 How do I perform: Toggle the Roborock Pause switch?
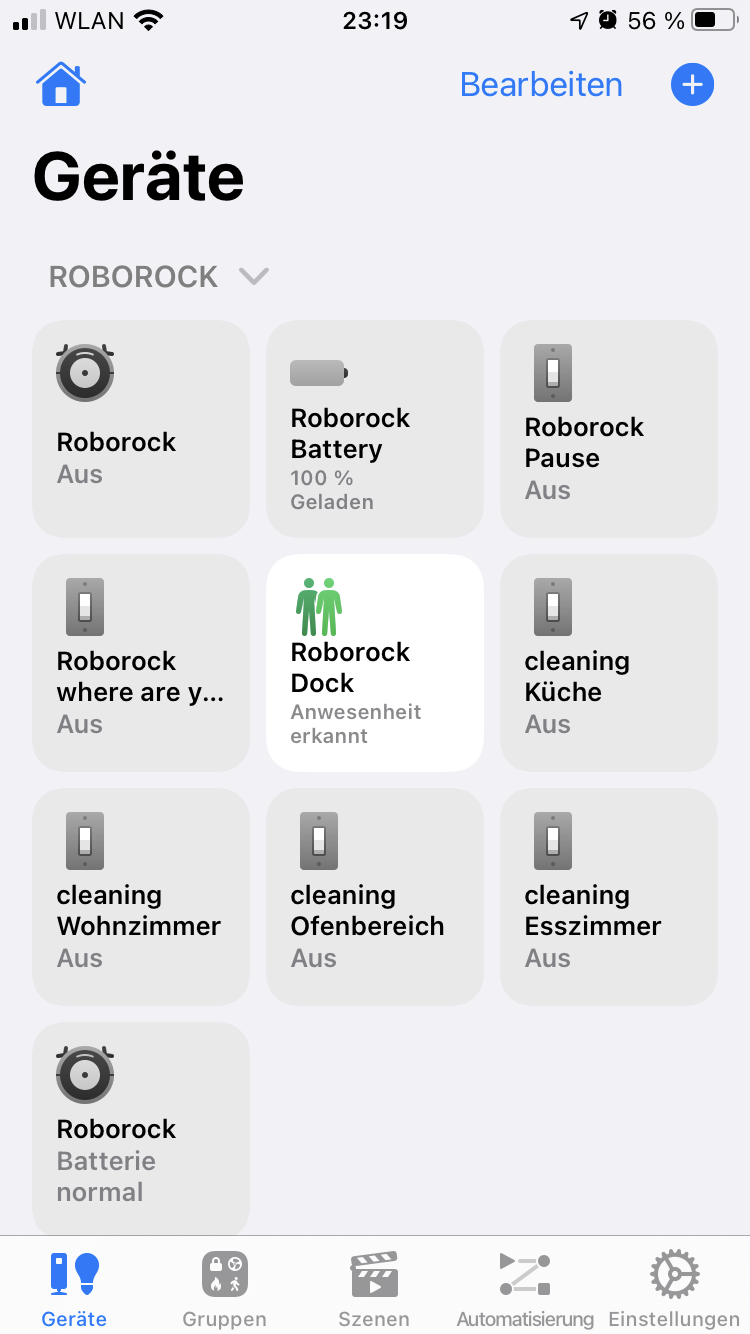pyautogui.click(x=609, y=428)
